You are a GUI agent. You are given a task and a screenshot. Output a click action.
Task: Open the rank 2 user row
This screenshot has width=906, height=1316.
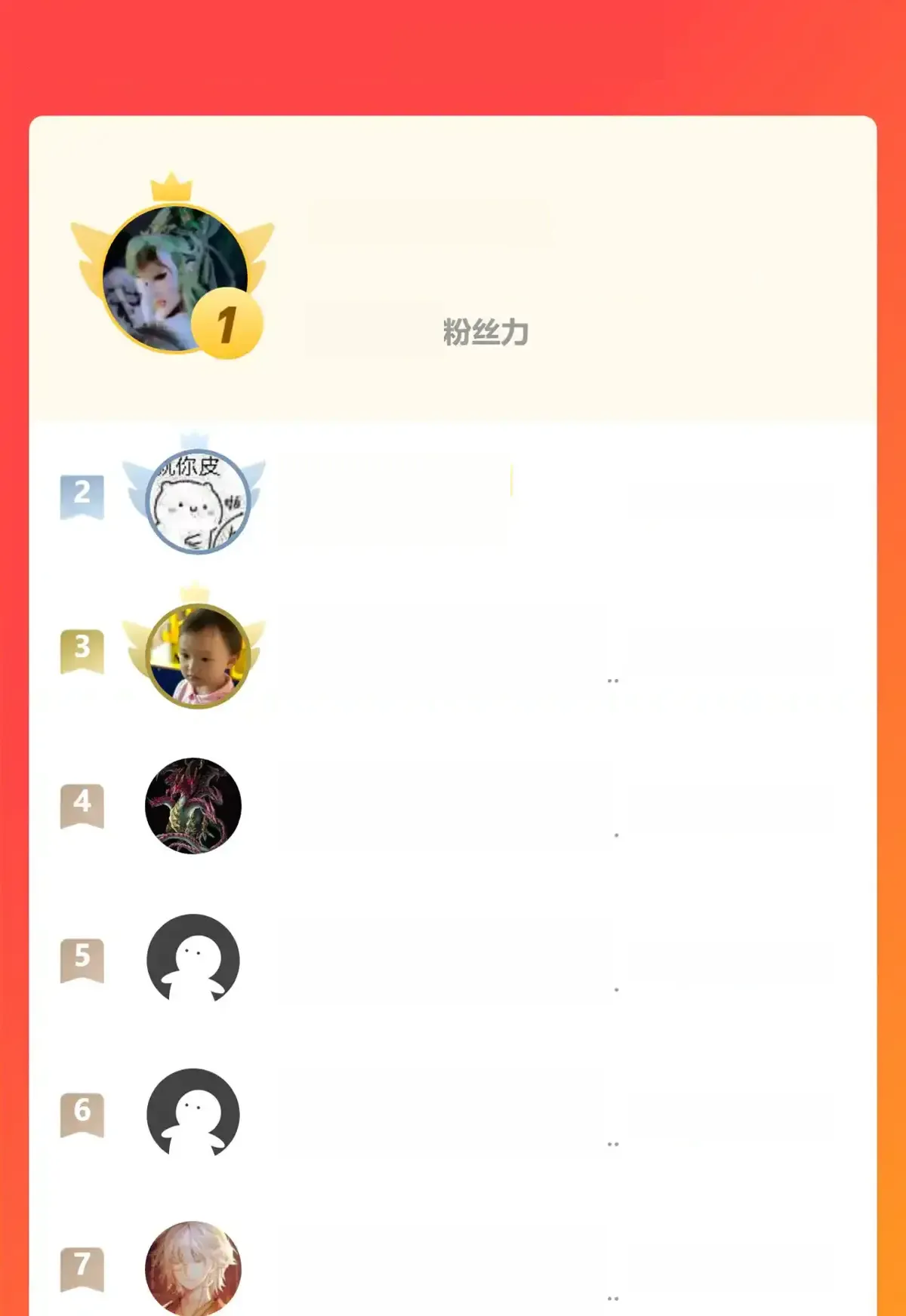click(453, 499)
